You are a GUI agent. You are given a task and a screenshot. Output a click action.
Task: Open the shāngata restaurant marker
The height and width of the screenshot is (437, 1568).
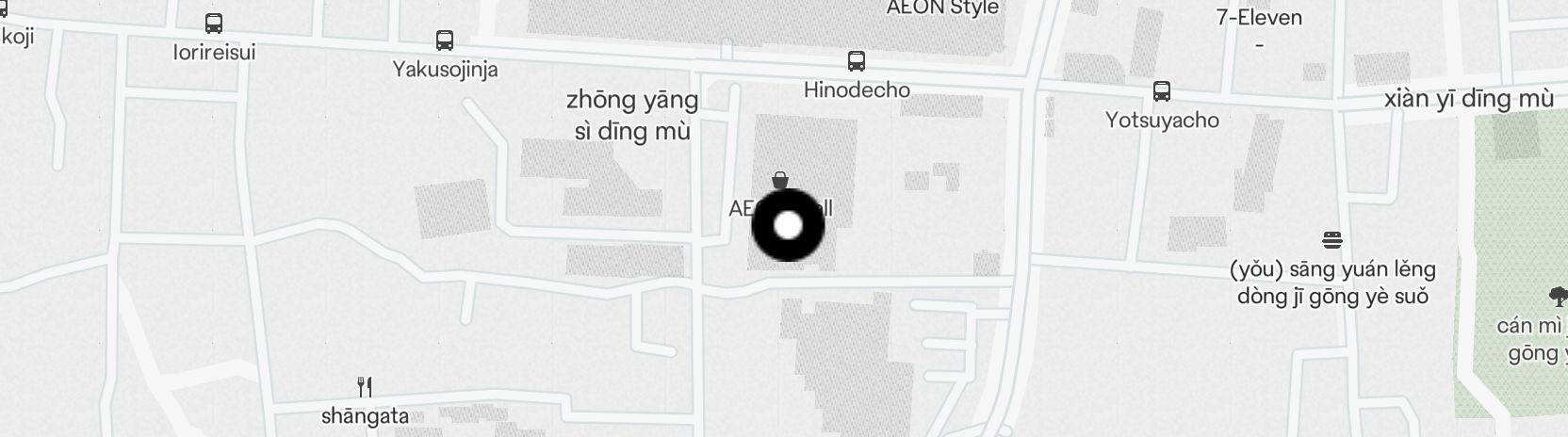pyautogui.click(x=365, y=387)
